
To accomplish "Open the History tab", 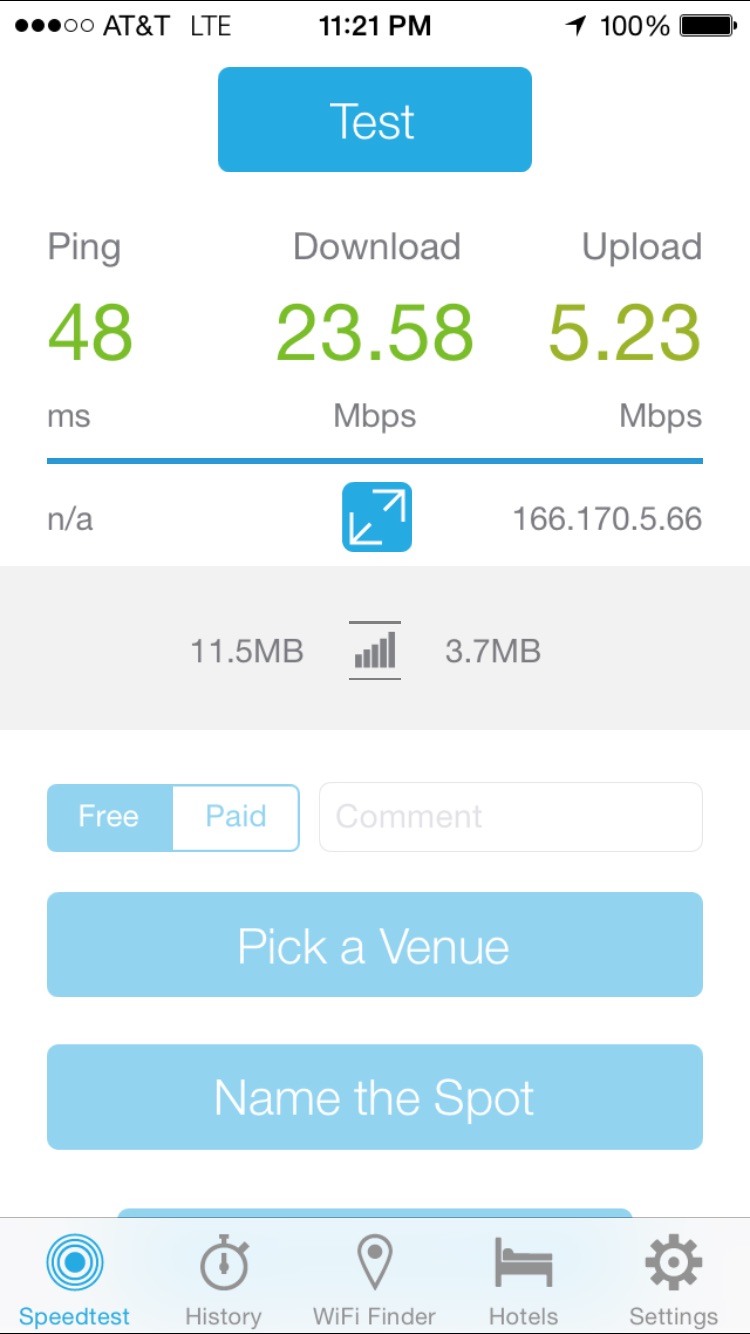I will [223, 1279].
